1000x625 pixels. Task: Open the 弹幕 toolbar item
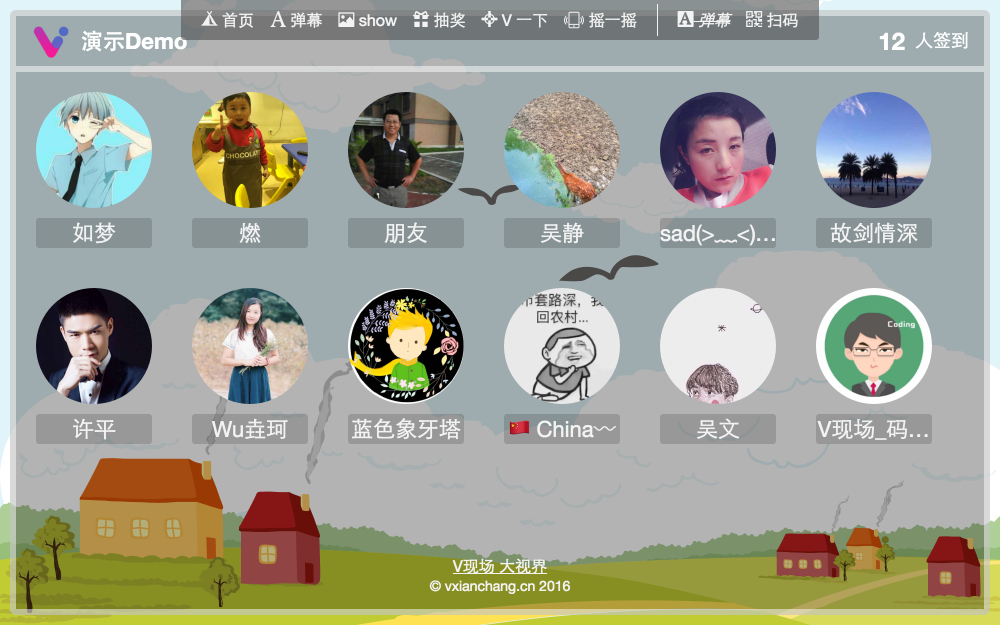point(295,20)
